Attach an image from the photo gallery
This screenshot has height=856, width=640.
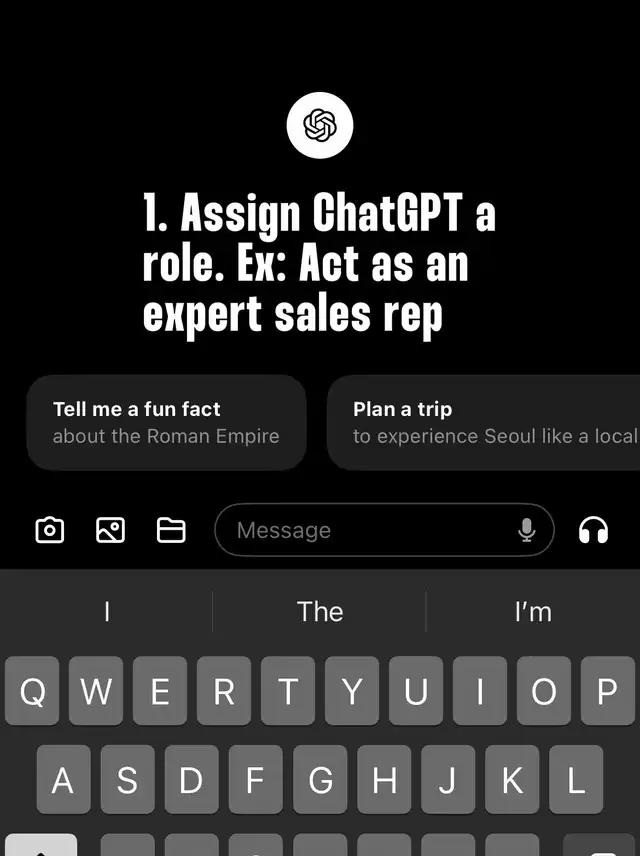pos(110,530)
